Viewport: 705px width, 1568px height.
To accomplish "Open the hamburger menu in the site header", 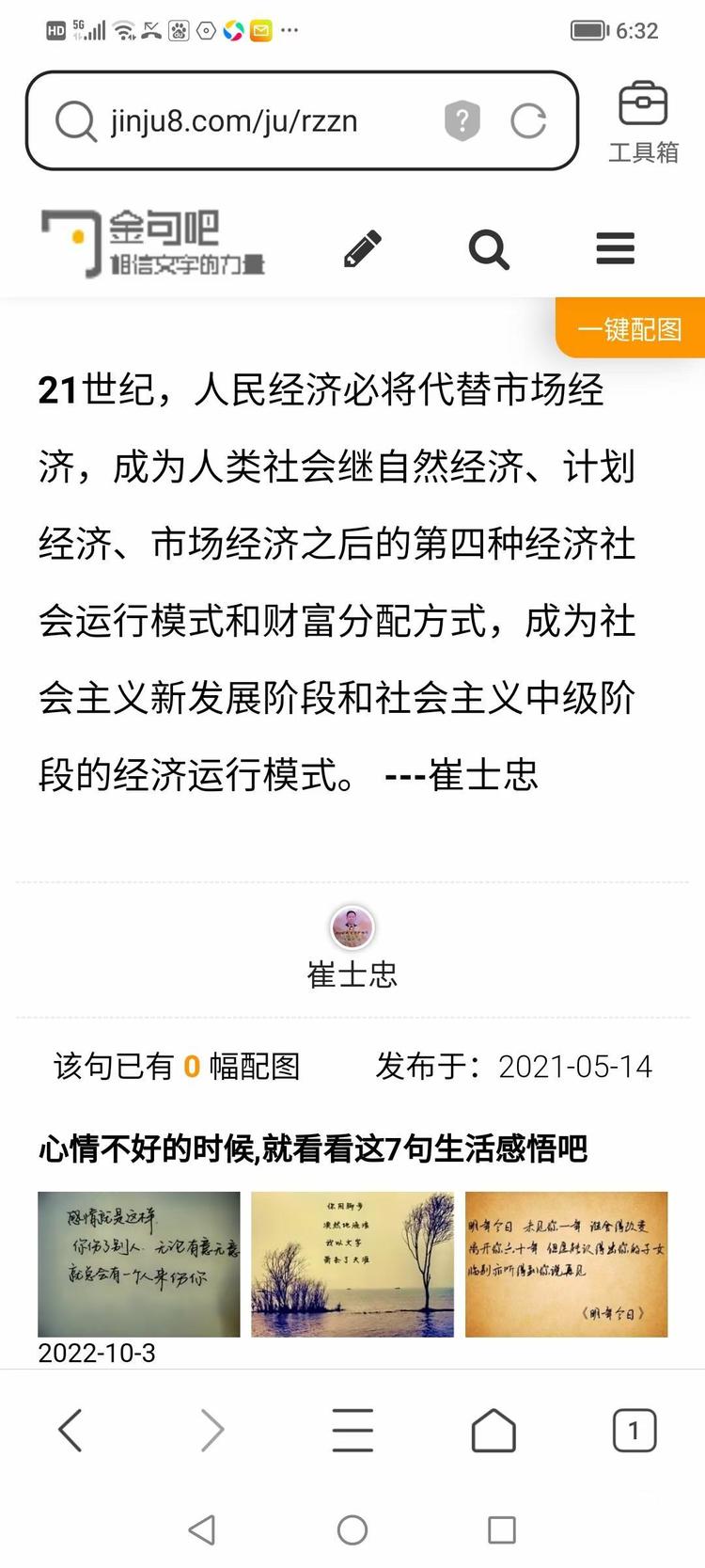I will (616, 248).
